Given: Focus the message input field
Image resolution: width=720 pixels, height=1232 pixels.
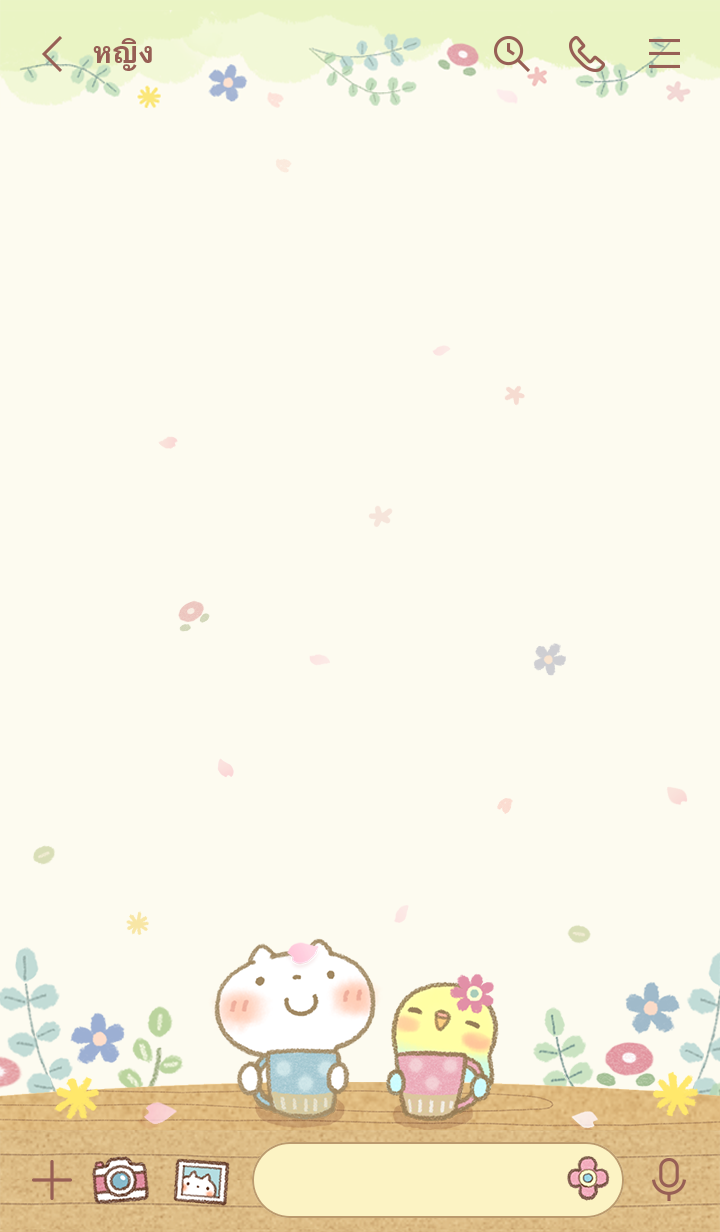Looking at the screenshot, I should point(405,1180).
